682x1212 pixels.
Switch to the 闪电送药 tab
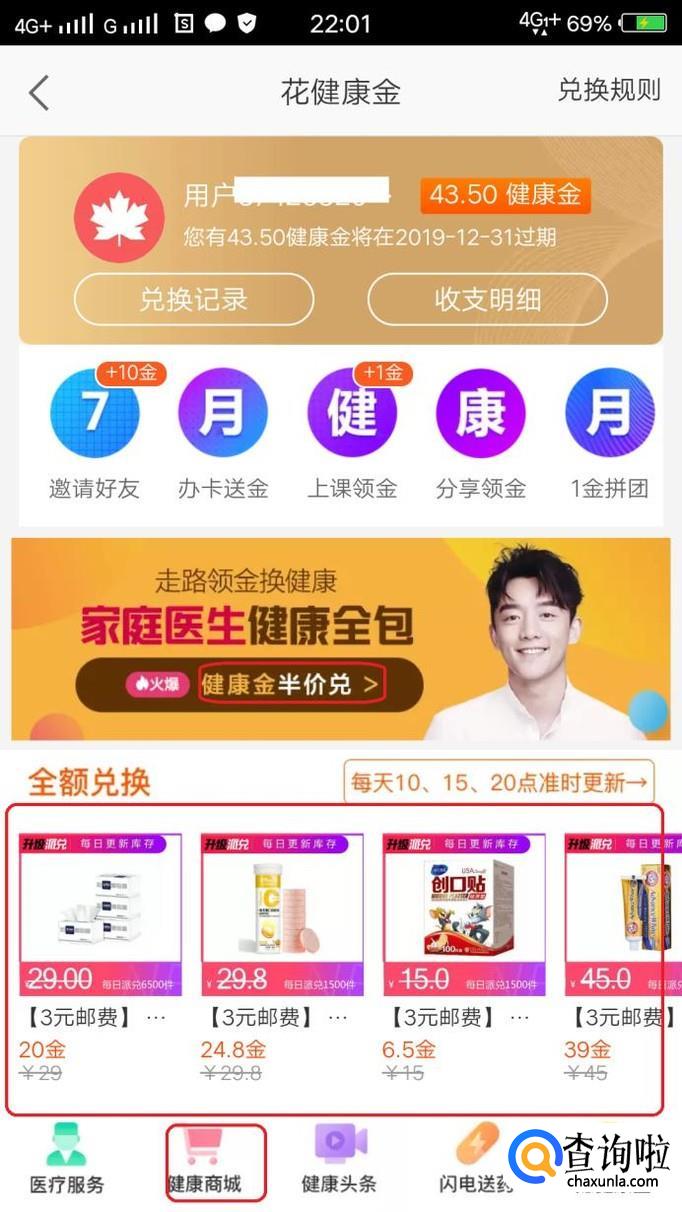(476, 1160)
